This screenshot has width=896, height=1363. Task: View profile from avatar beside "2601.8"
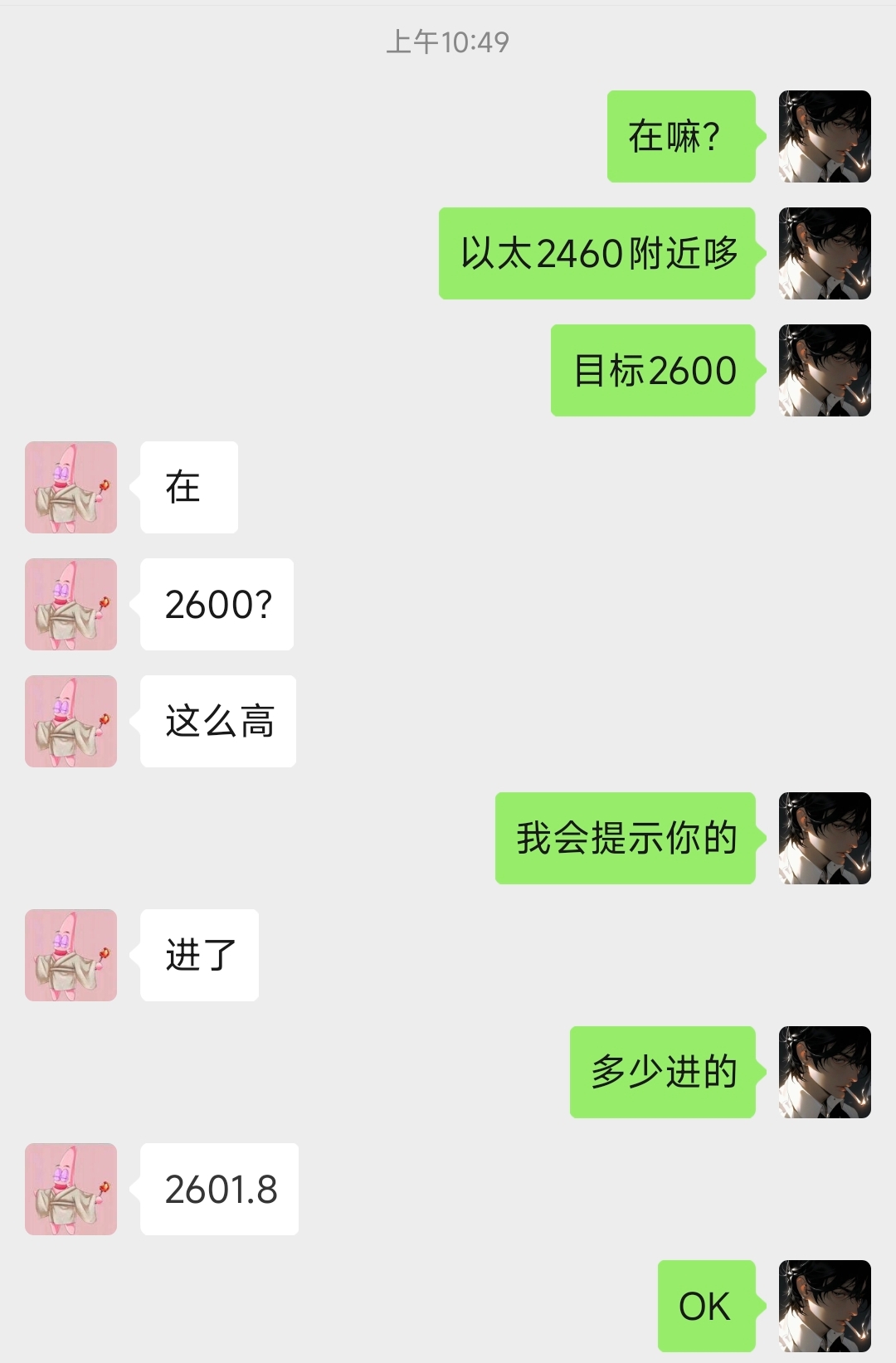(71, 1189)
